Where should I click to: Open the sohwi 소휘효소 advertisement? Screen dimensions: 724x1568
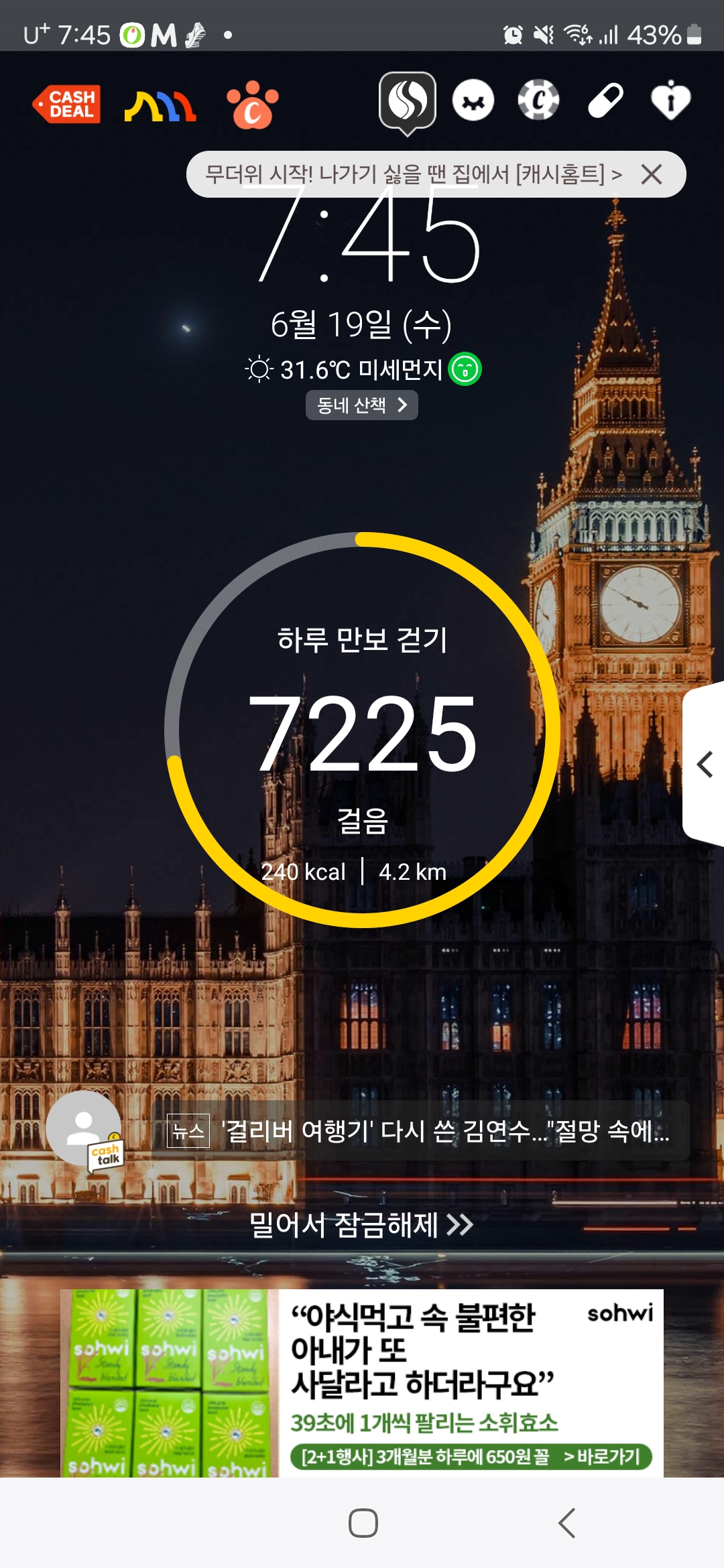(362, 1383)
